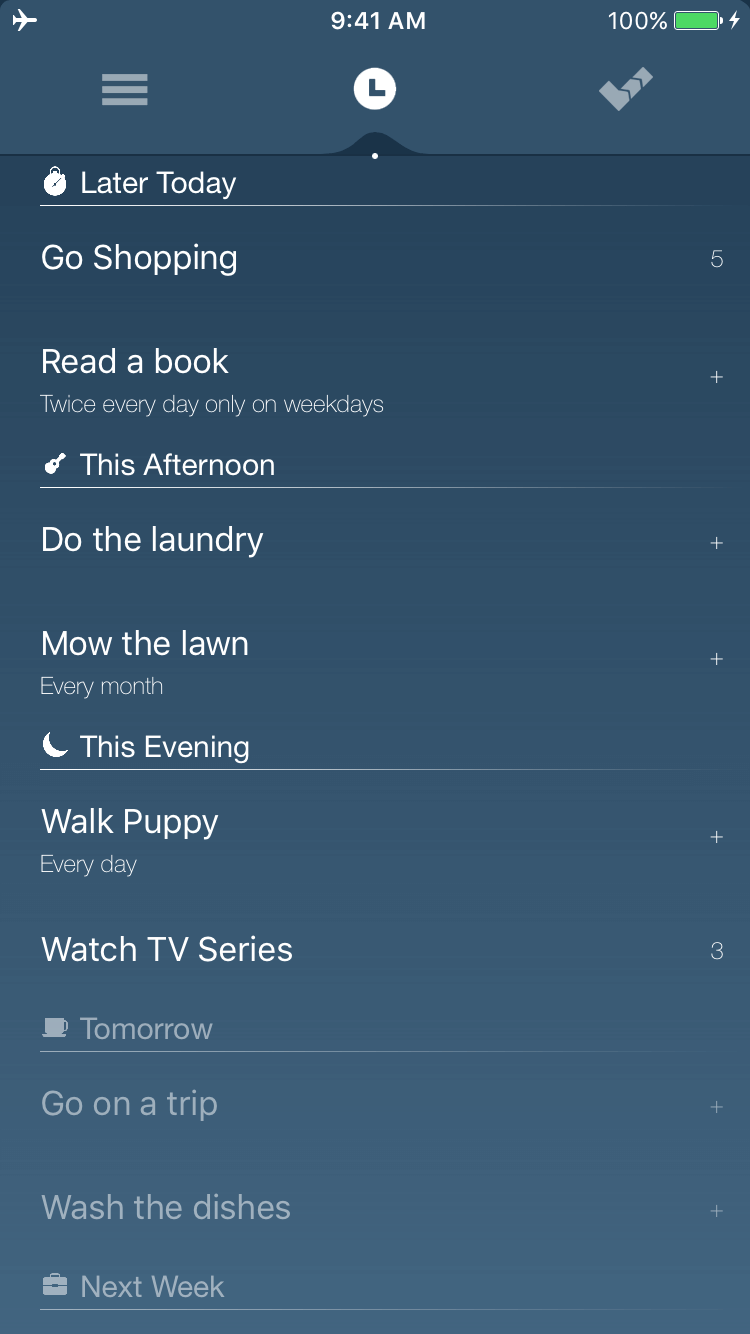750x1334 pixels.
Task: Open the Go Shopping task
Action: (x=140, y=258)
